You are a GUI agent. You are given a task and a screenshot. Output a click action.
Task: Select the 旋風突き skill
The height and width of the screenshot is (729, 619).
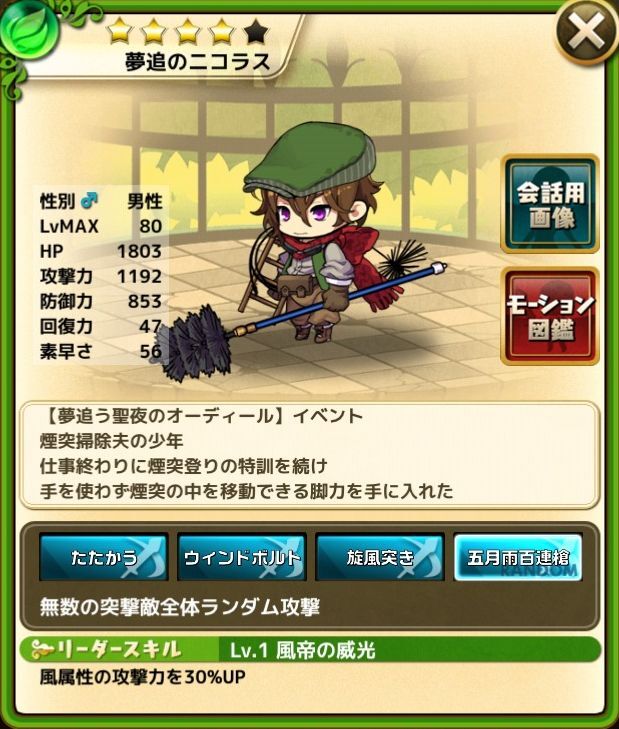[379, 558]
